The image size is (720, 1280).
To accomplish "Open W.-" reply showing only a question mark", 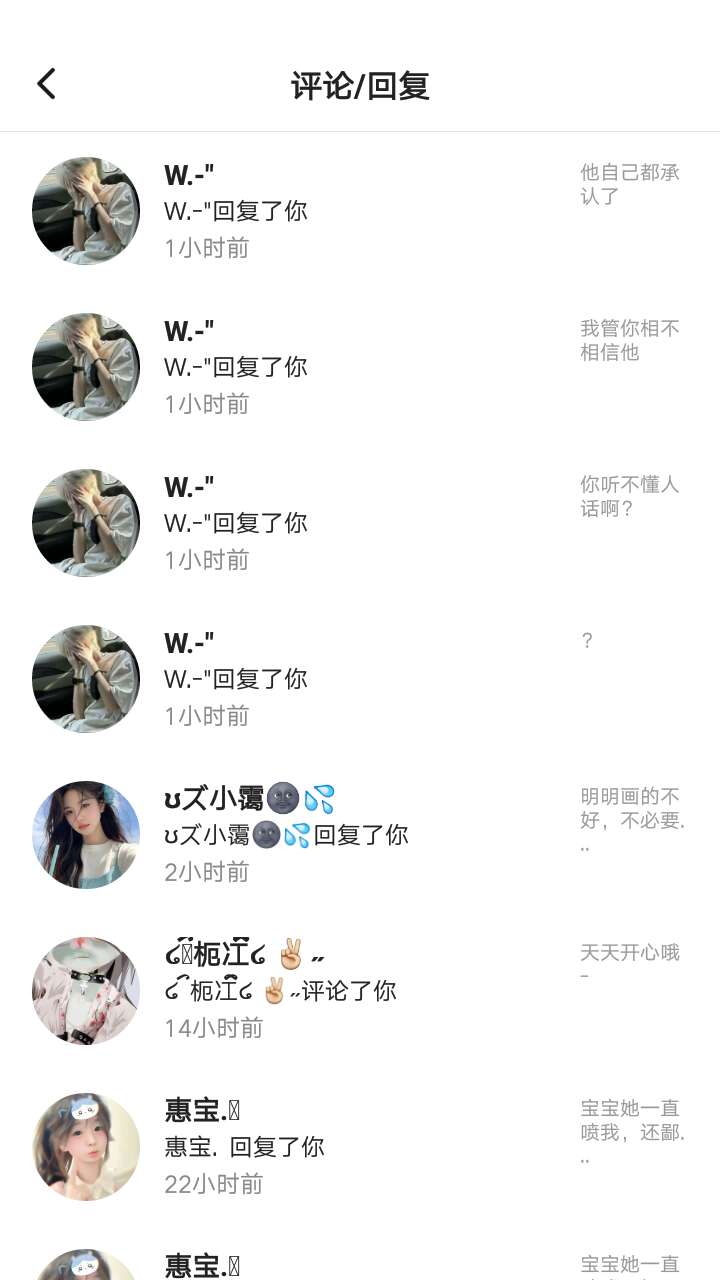I will pos(360,679).
